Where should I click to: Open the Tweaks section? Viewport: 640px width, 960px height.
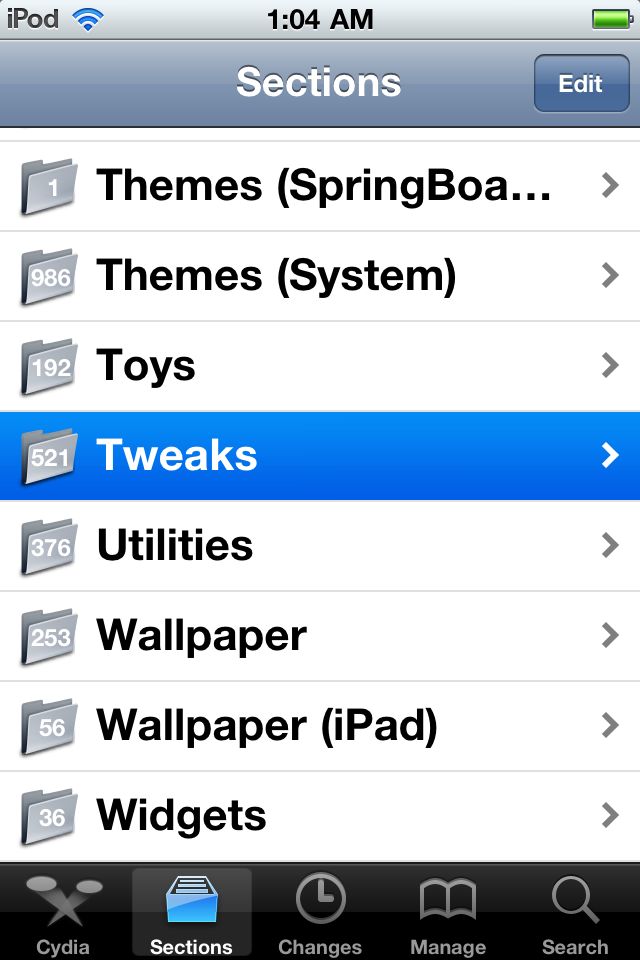coord(320,456)
